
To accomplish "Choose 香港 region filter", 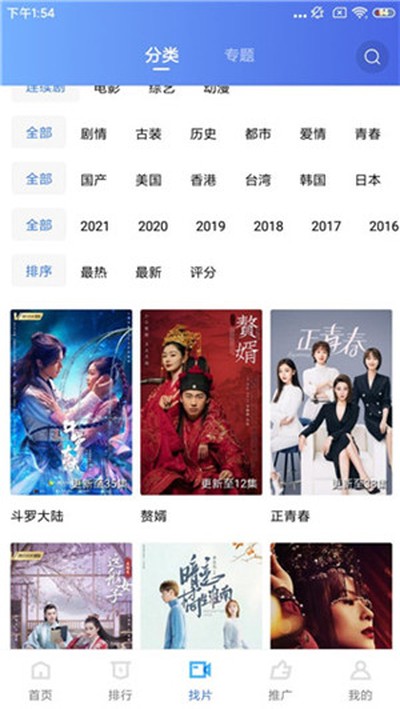I will 203,180.
